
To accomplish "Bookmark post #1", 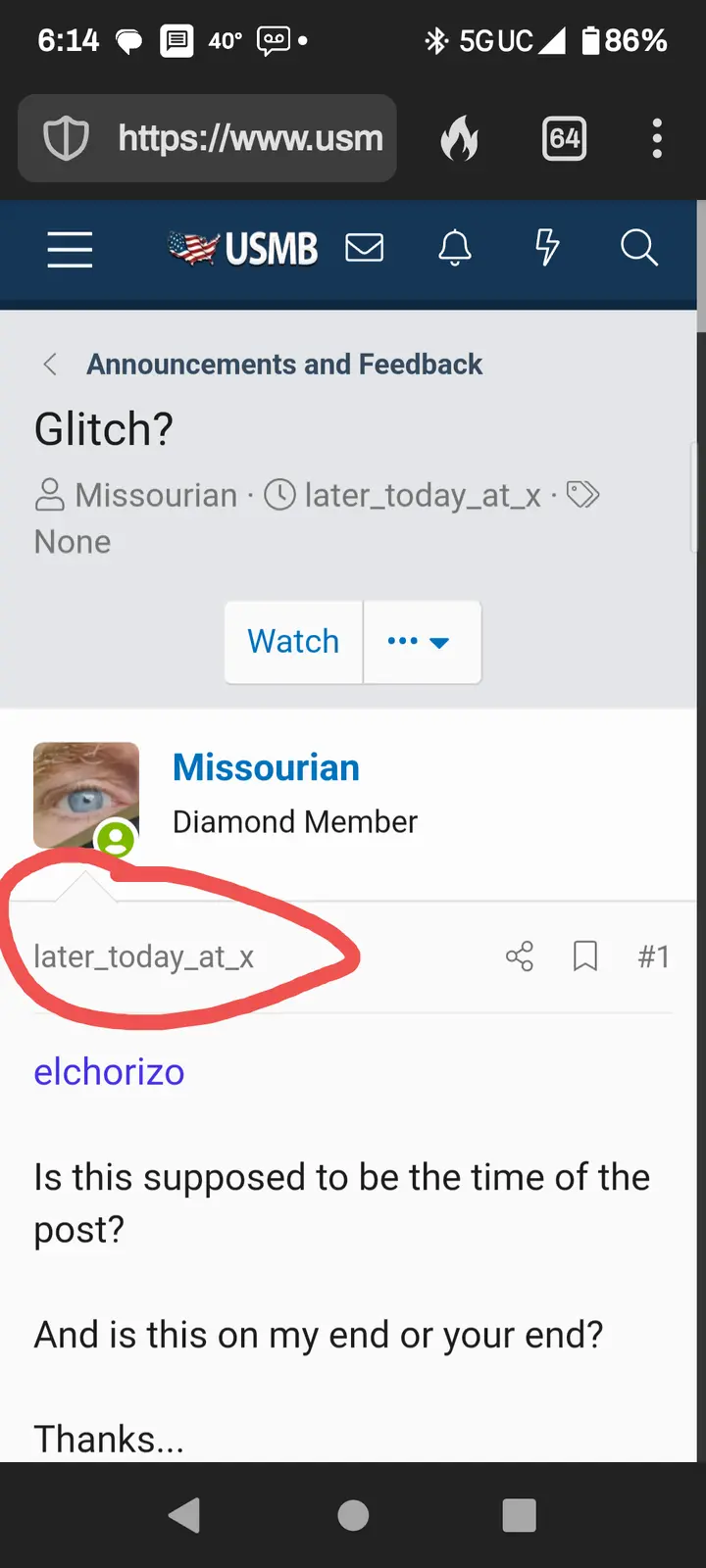I will [585, 955].
